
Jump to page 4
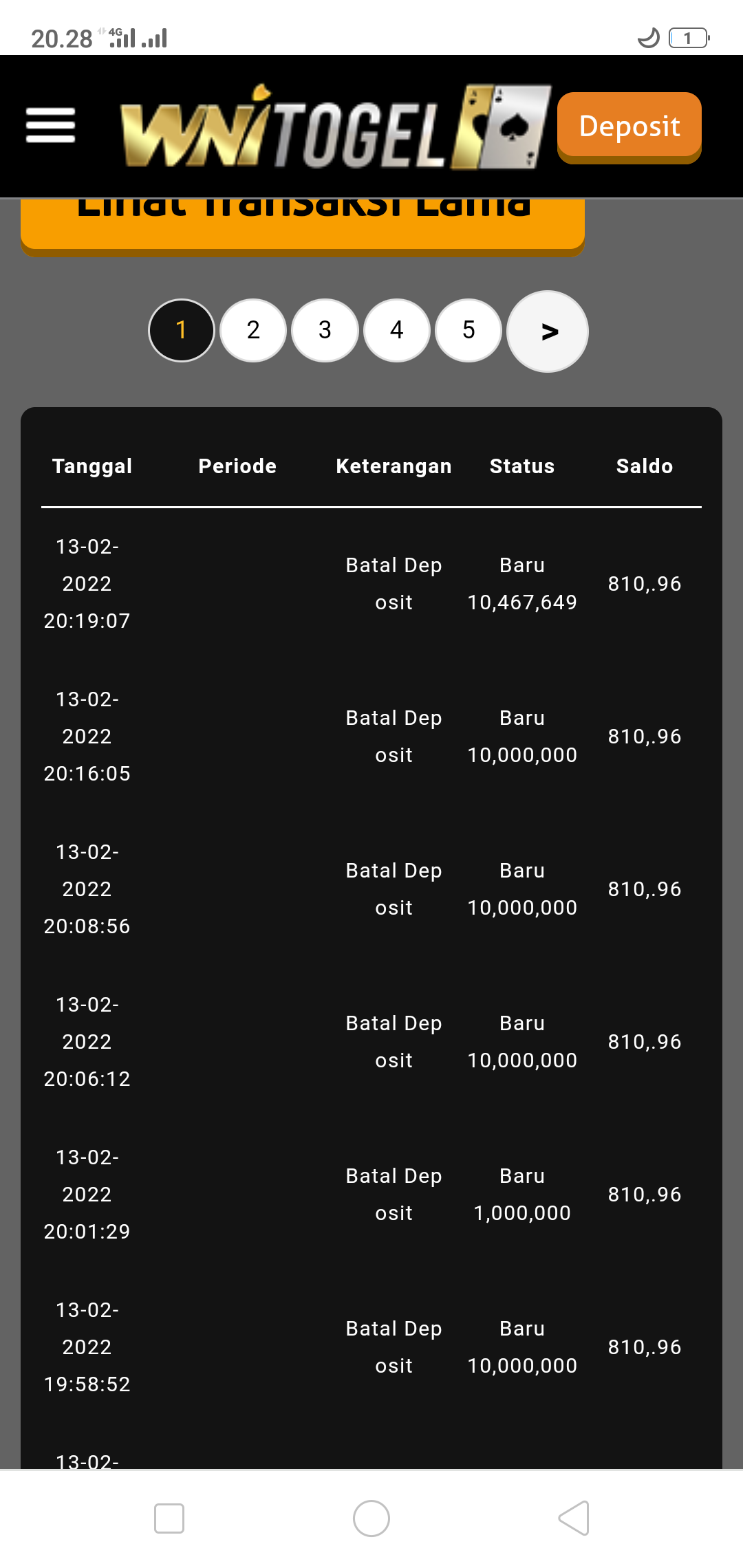(397, 330)
